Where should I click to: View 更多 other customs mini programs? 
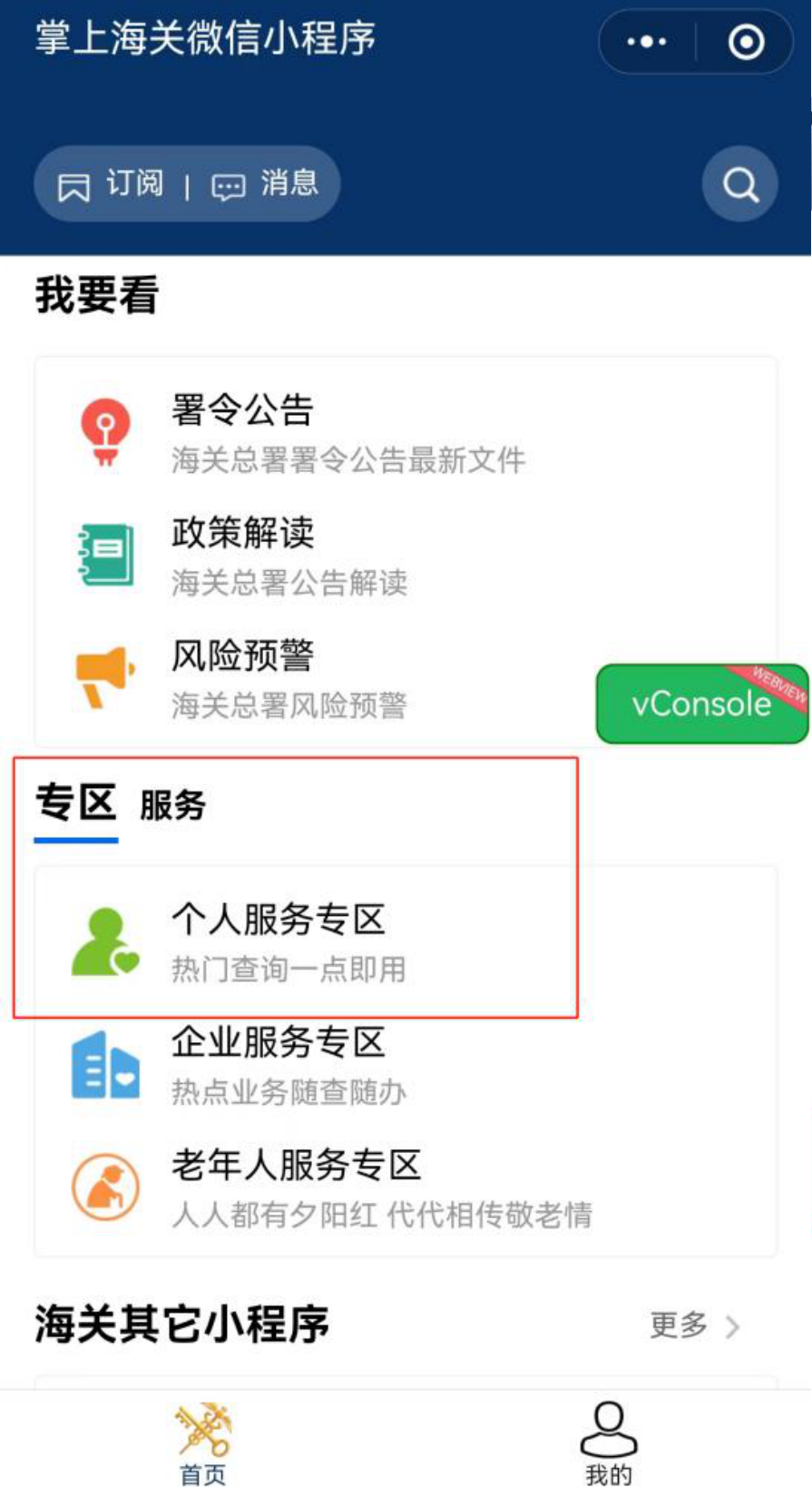694,1325
